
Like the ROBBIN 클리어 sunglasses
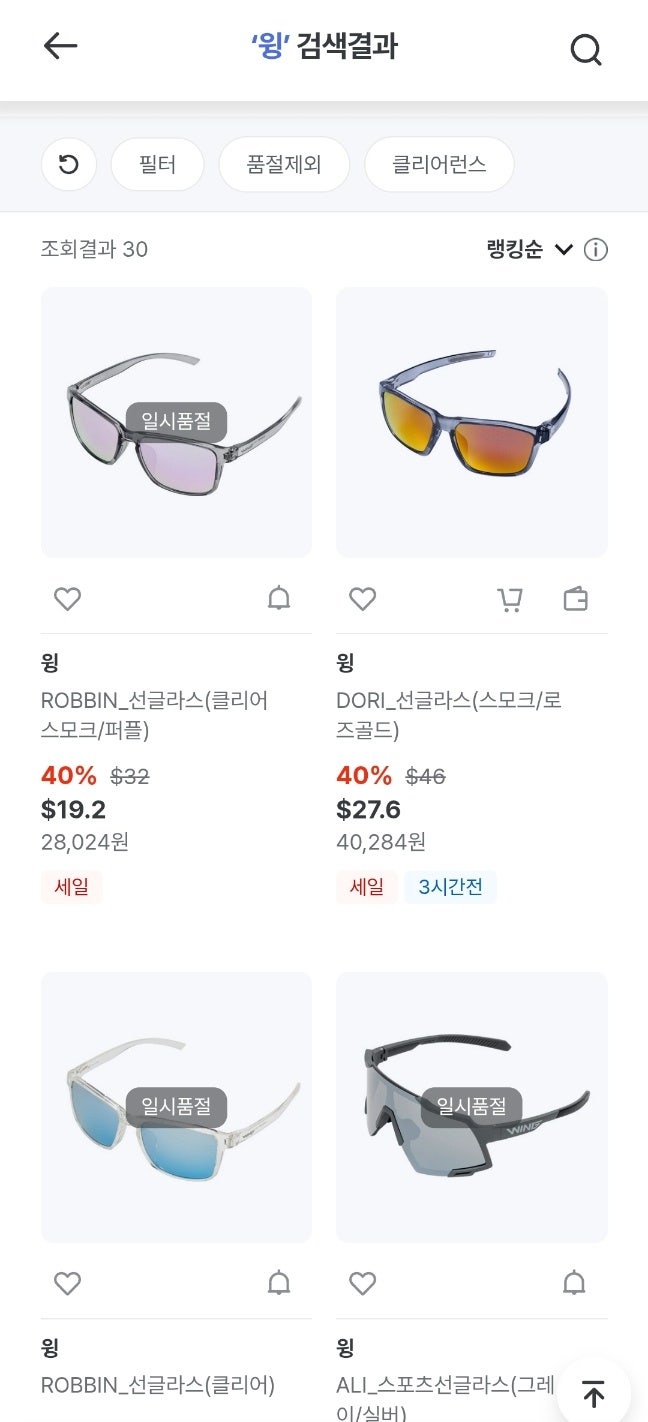[67, 1283]
